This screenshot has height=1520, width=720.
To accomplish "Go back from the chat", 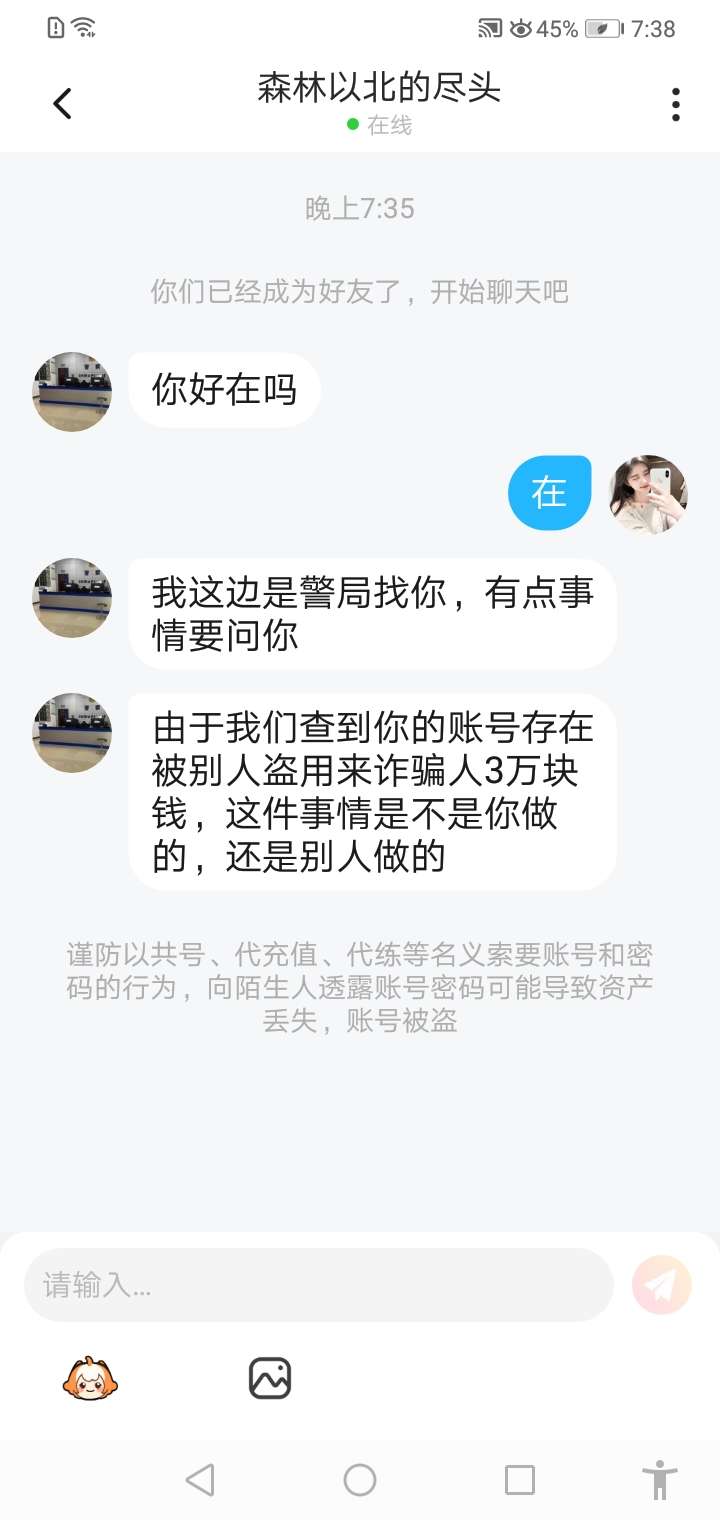I will pyautogui.click(x=63, y=104).
